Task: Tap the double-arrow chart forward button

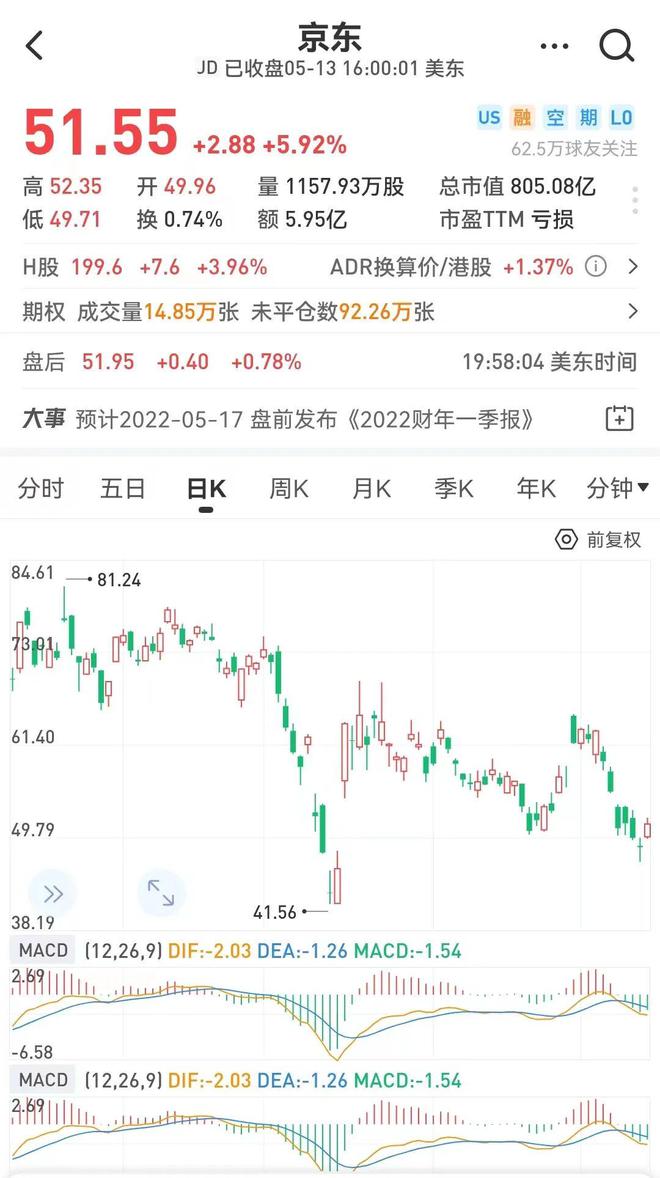Action: pyautogui.click(x=52, y=893)
